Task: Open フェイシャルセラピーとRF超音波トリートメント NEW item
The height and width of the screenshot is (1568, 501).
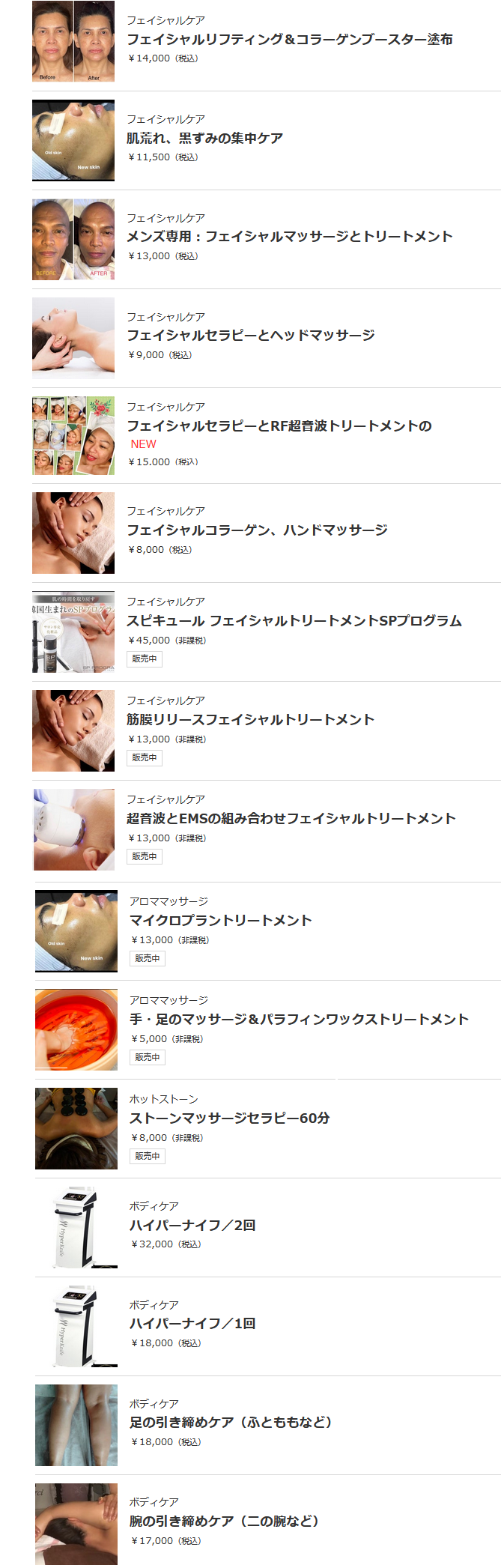Action: tap(279, 426)
